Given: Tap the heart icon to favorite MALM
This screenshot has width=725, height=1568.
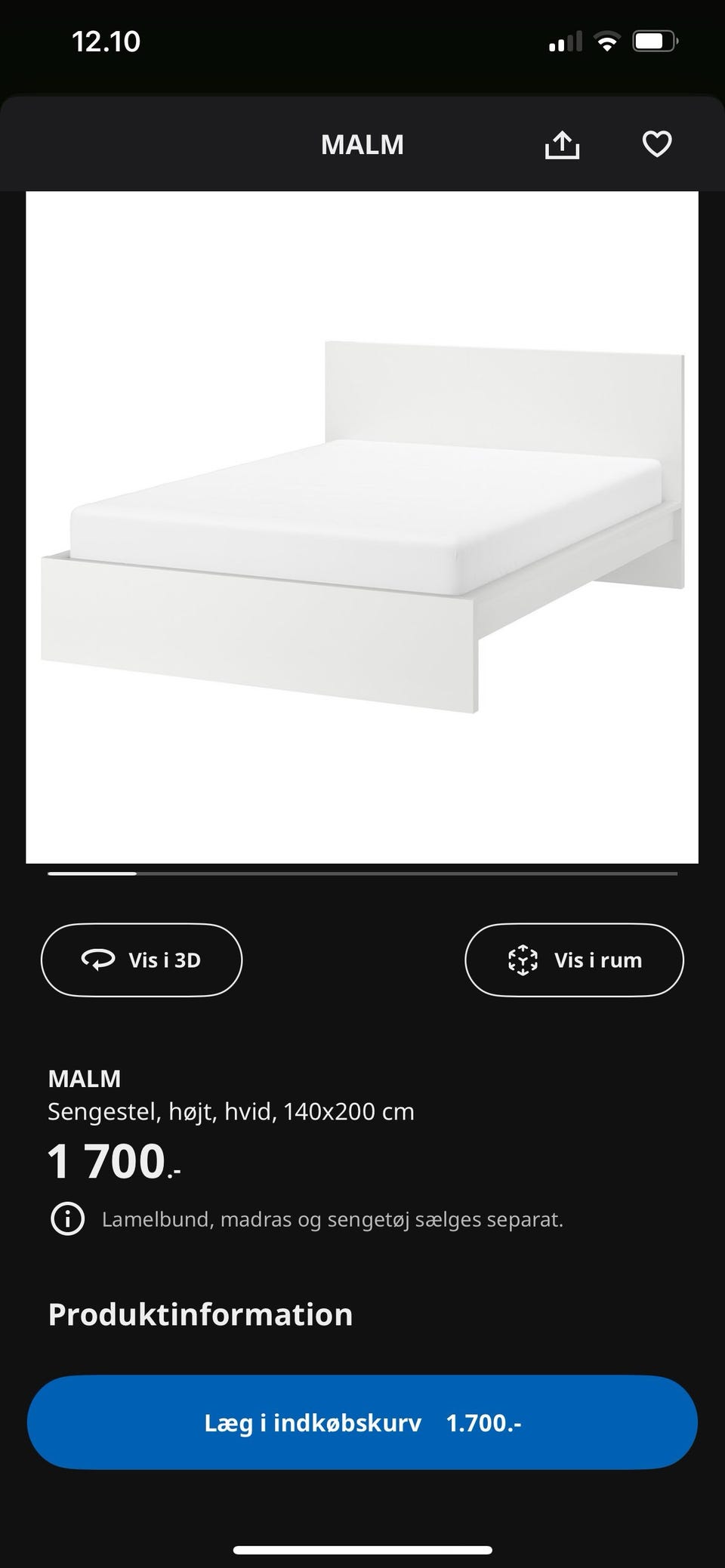Looking at the screenshot, I should 657,144.
